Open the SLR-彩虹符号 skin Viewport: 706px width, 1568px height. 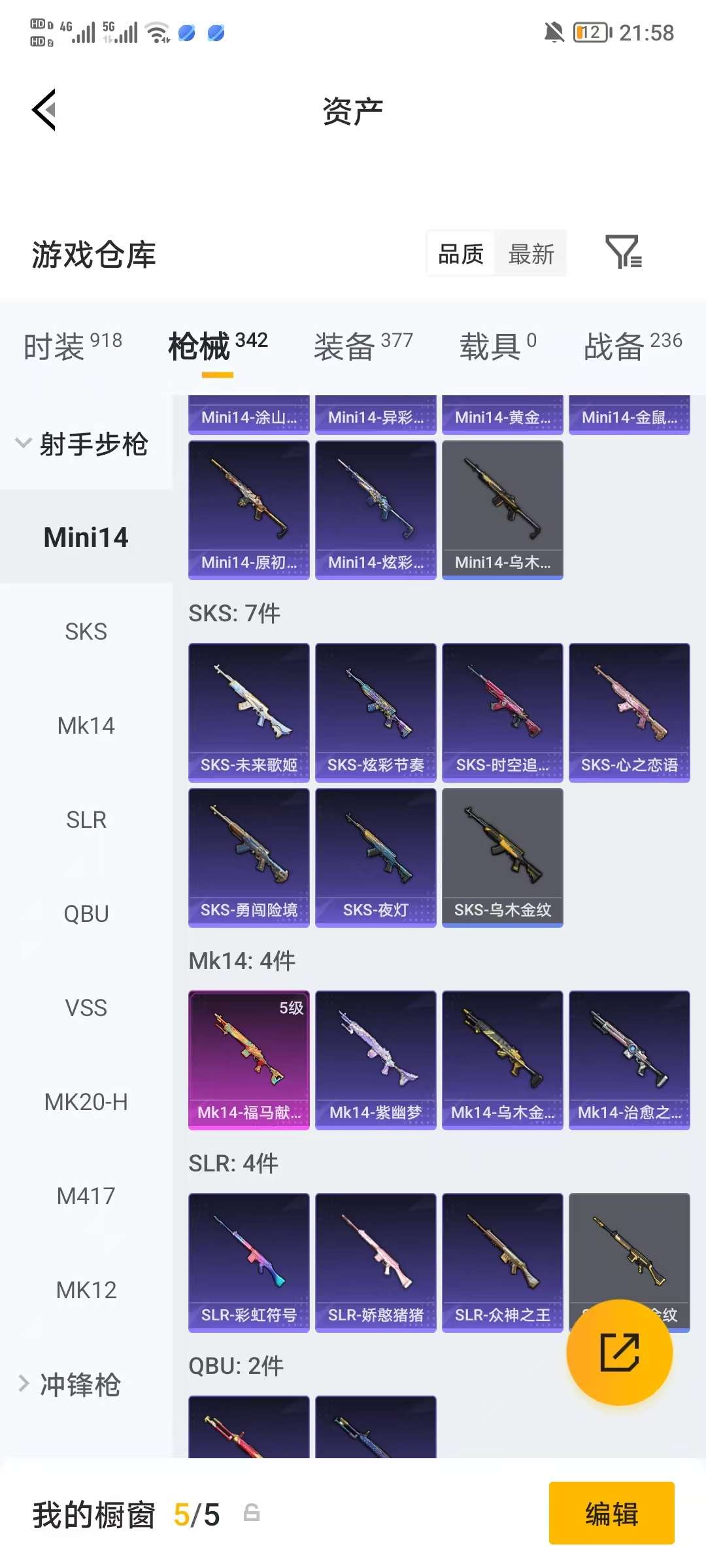click(x=248, y=1262)
